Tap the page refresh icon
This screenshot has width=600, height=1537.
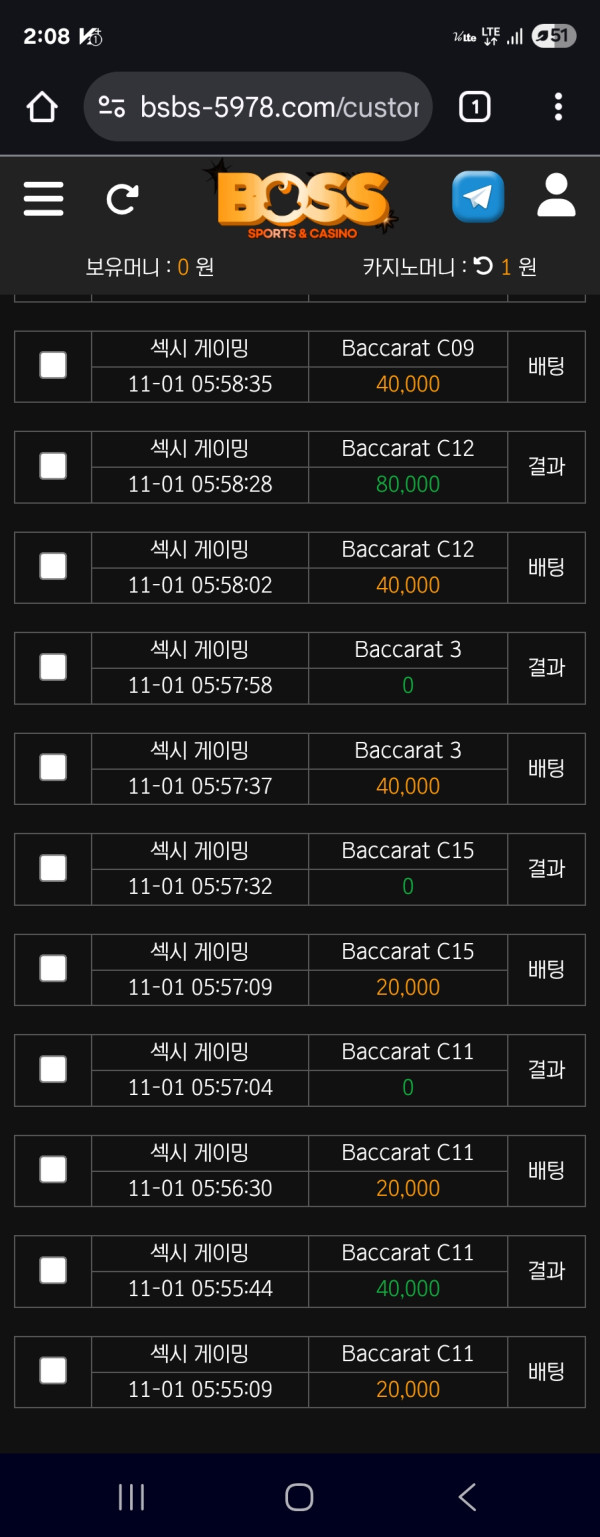(x=122, y=199)
